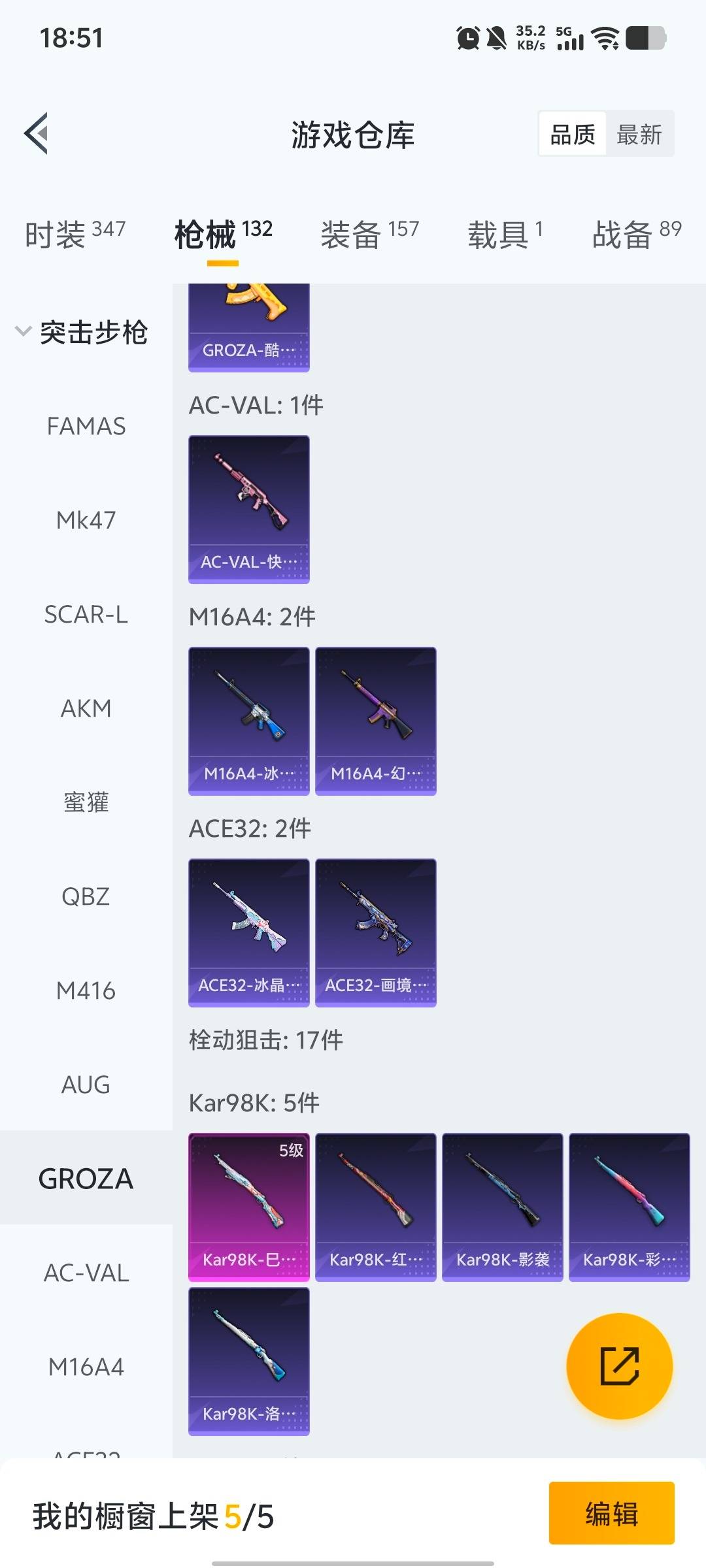This screenshot has width=706, height=1568.
Task: Select the AC-VAL-快 pink weapon skin
Action: [x=248, y=510]
